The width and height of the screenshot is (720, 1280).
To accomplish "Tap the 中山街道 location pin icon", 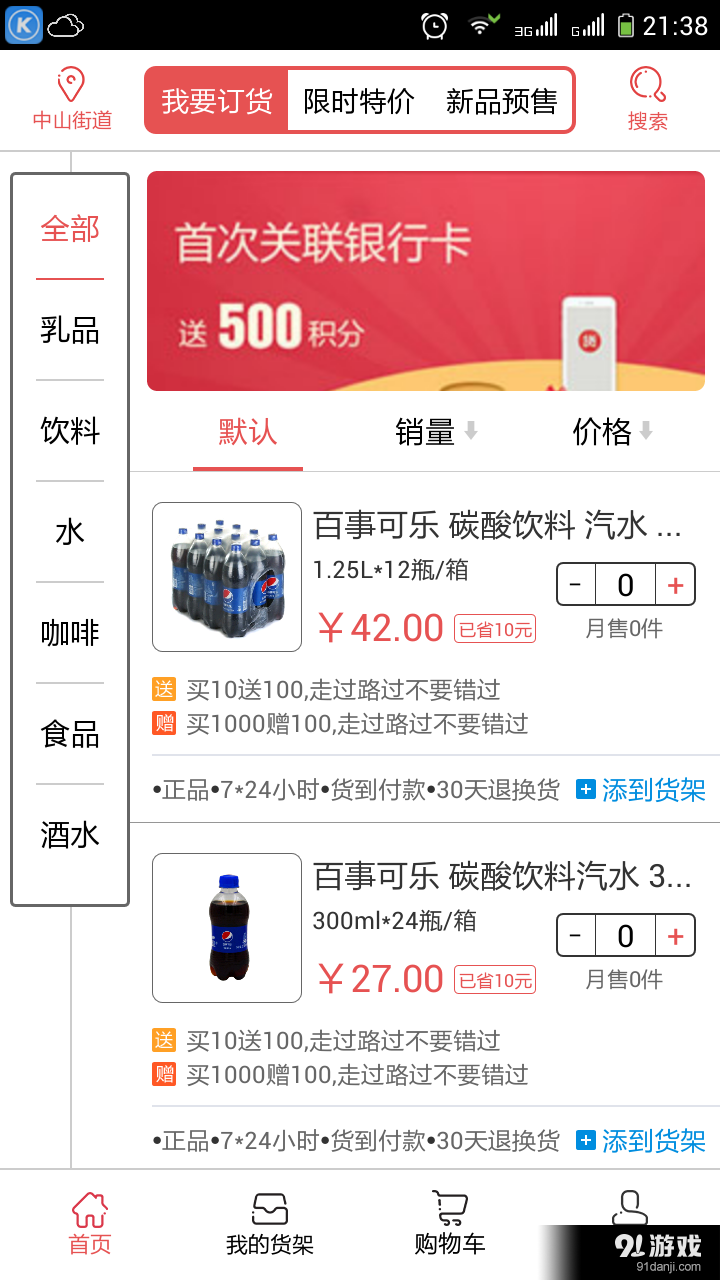I will coord(69,84).
